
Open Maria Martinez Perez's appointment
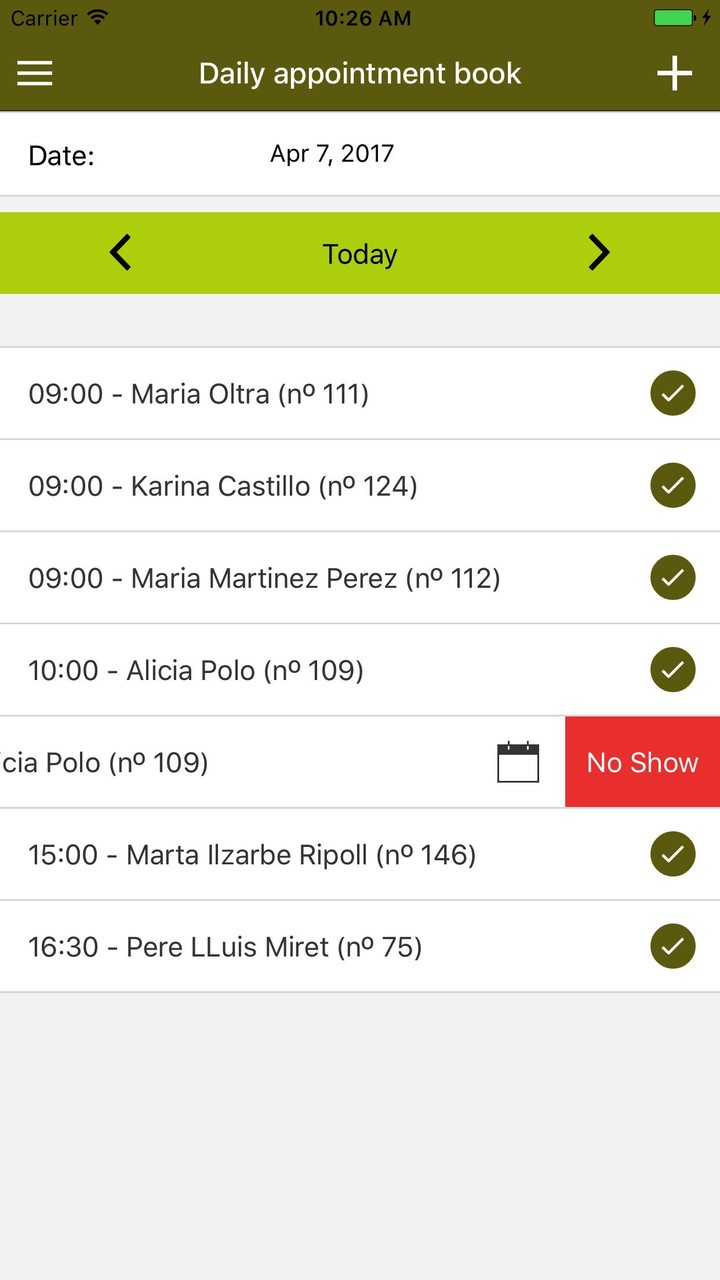[x=264, y=578]
